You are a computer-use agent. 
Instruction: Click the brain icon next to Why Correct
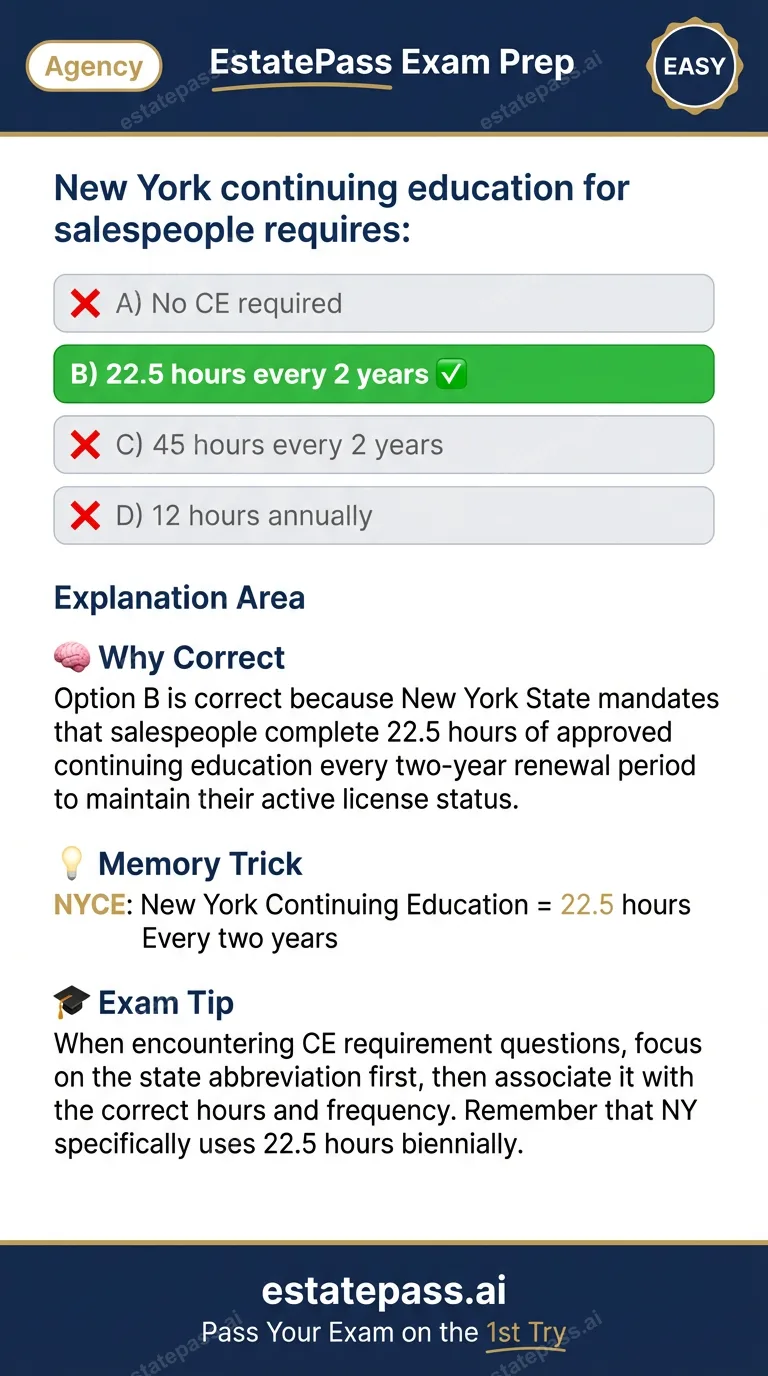click(x=70, y=657)
